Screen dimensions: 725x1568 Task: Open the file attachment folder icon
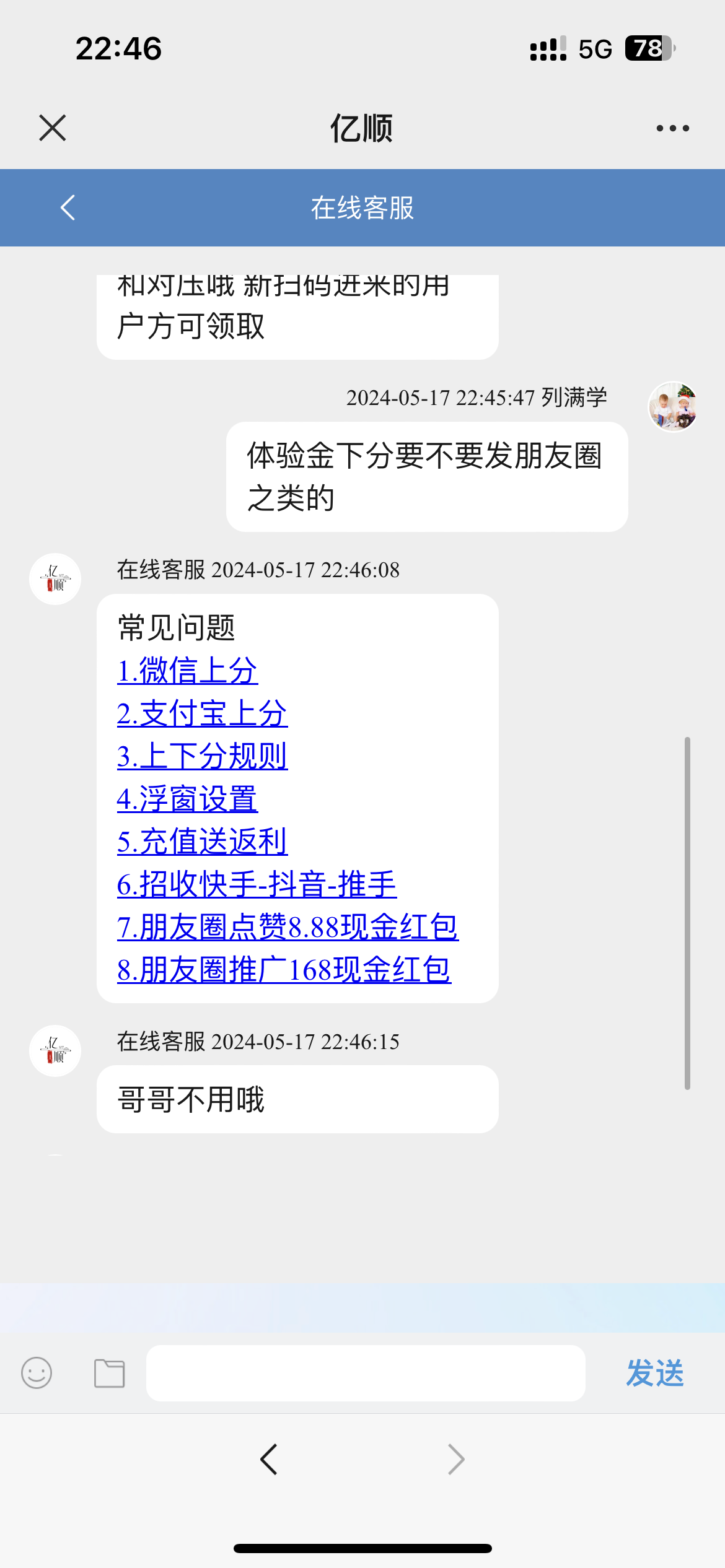click(x=110, y=1373)
